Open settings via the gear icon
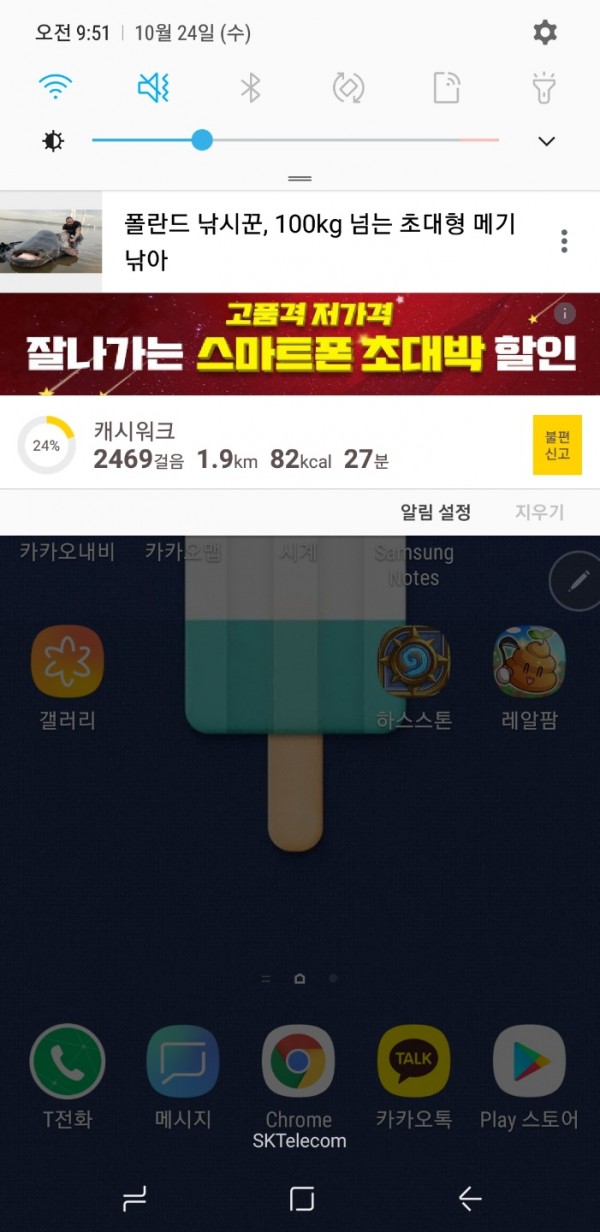 click(545, 33)
